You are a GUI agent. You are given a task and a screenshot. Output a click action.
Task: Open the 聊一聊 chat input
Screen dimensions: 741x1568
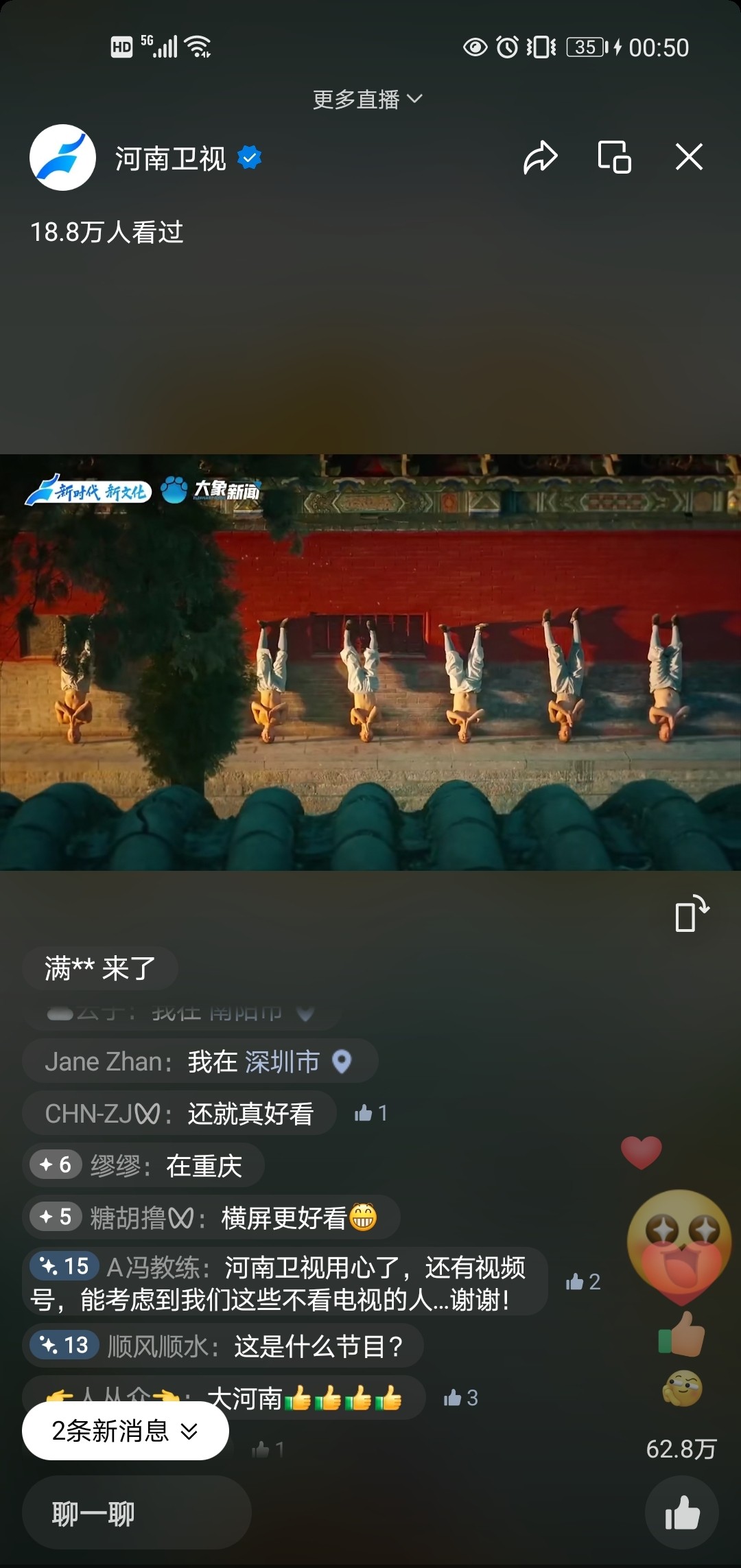[x=137, y=1512]
